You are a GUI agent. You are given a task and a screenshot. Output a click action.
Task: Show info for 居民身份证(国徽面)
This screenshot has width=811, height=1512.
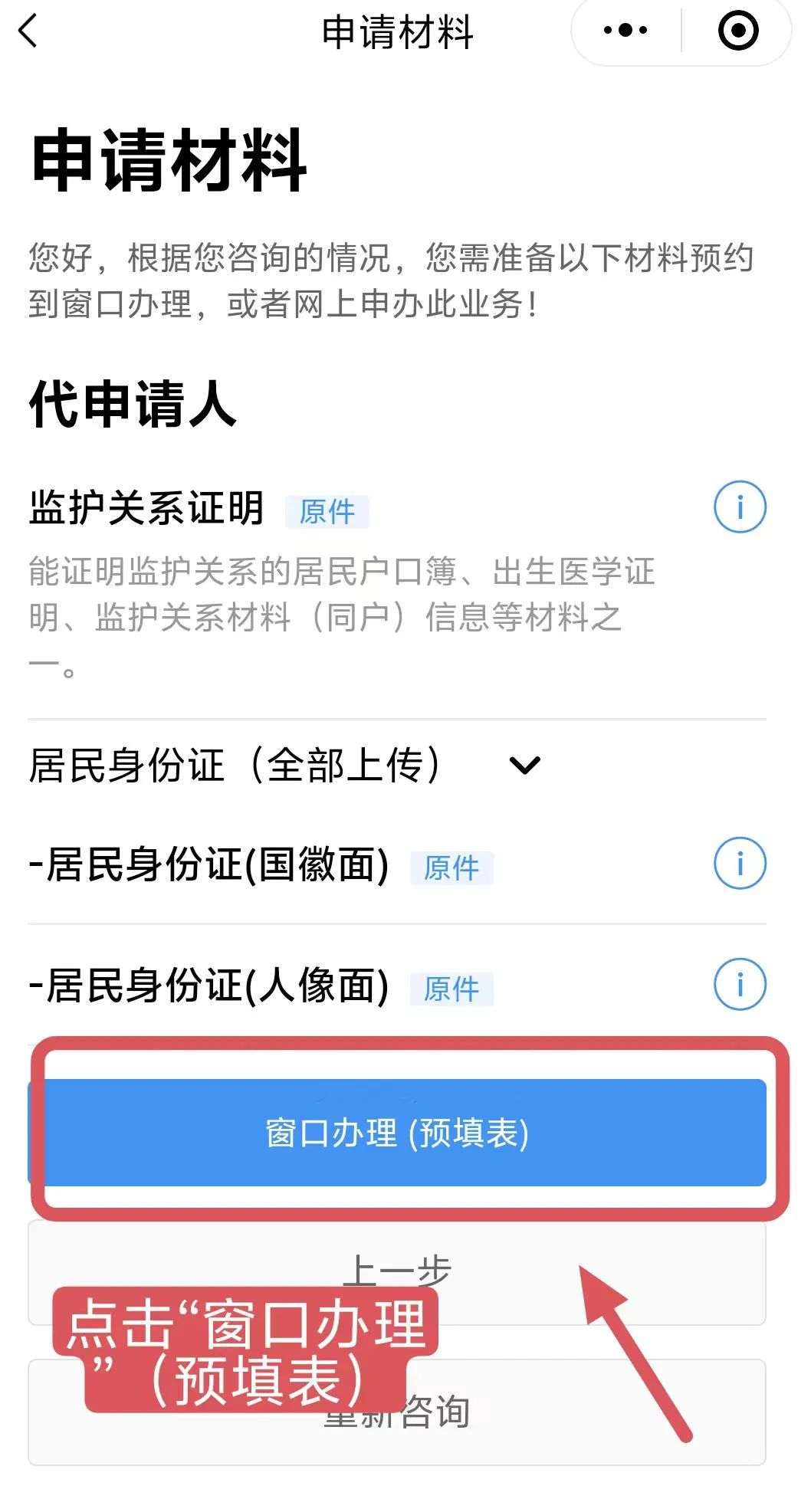click(x=740, y=864)
